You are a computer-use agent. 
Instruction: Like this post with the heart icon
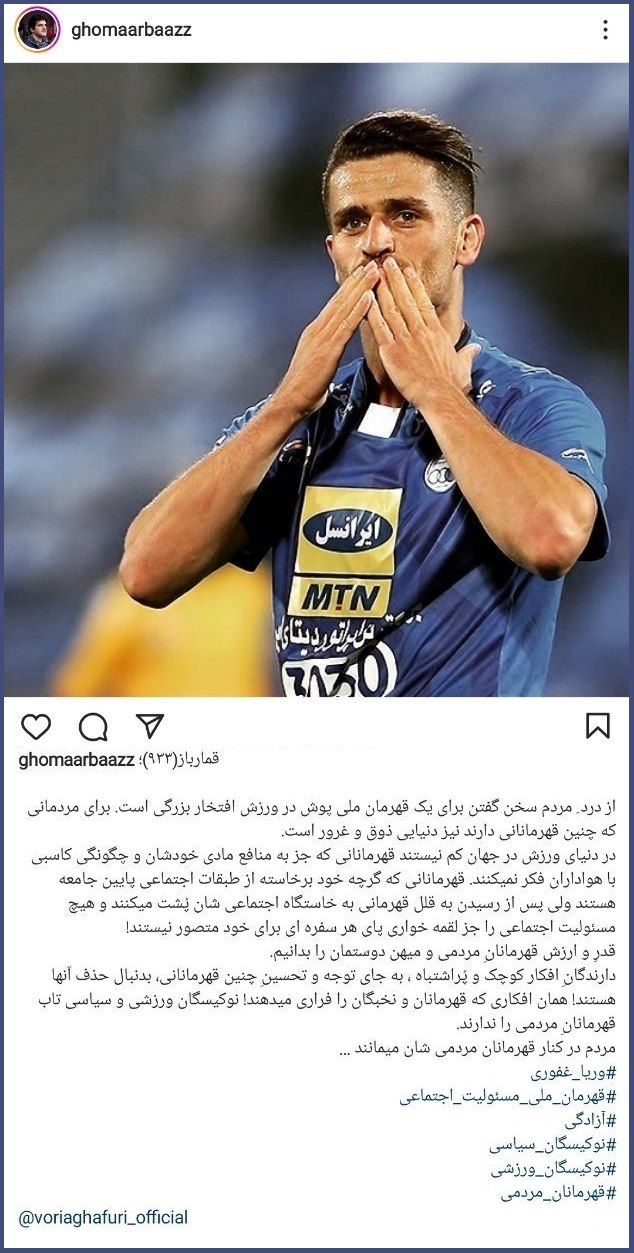(x=36, y=725)
